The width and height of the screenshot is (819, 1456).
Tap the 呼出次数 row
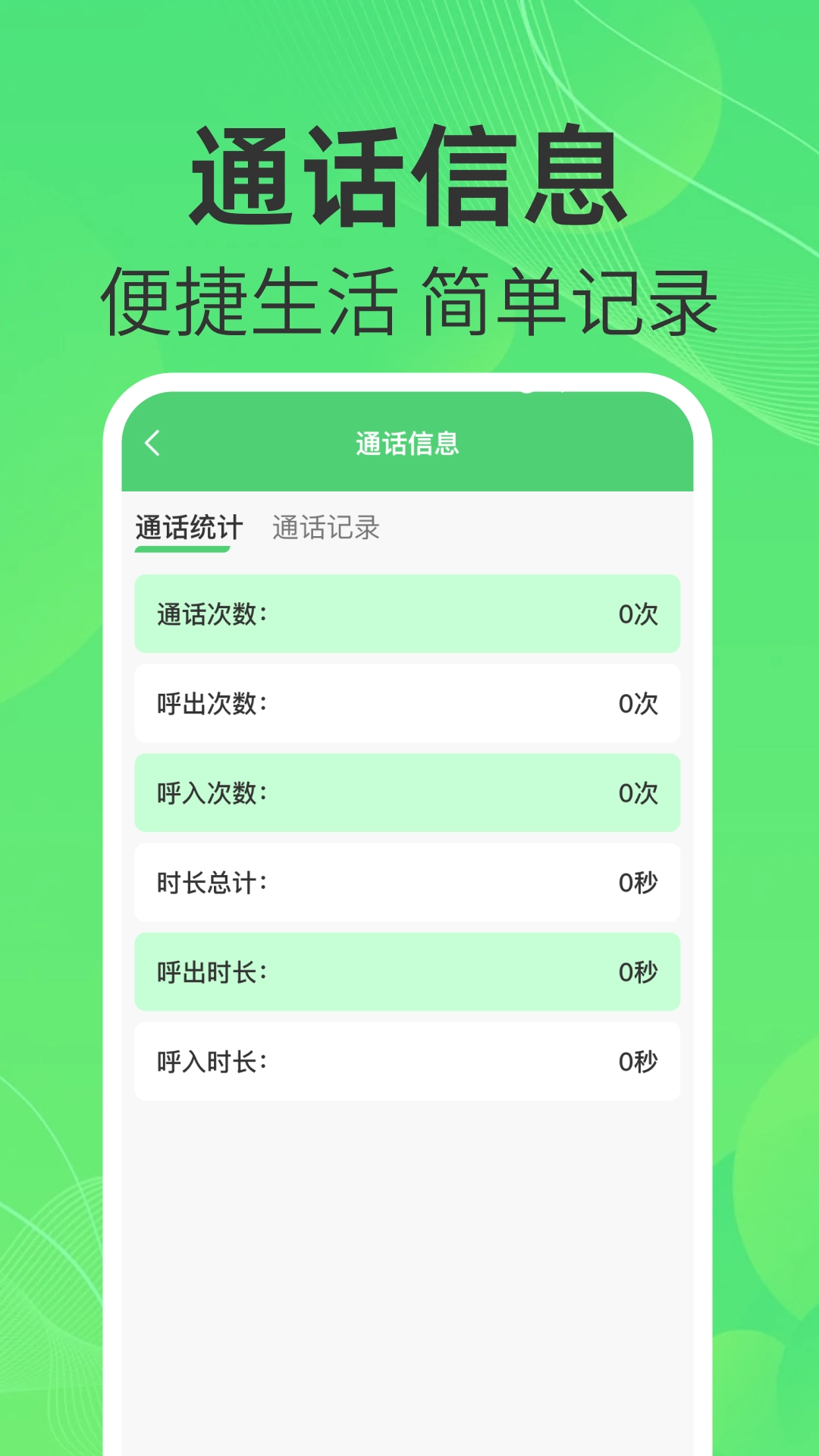(407, 703)
